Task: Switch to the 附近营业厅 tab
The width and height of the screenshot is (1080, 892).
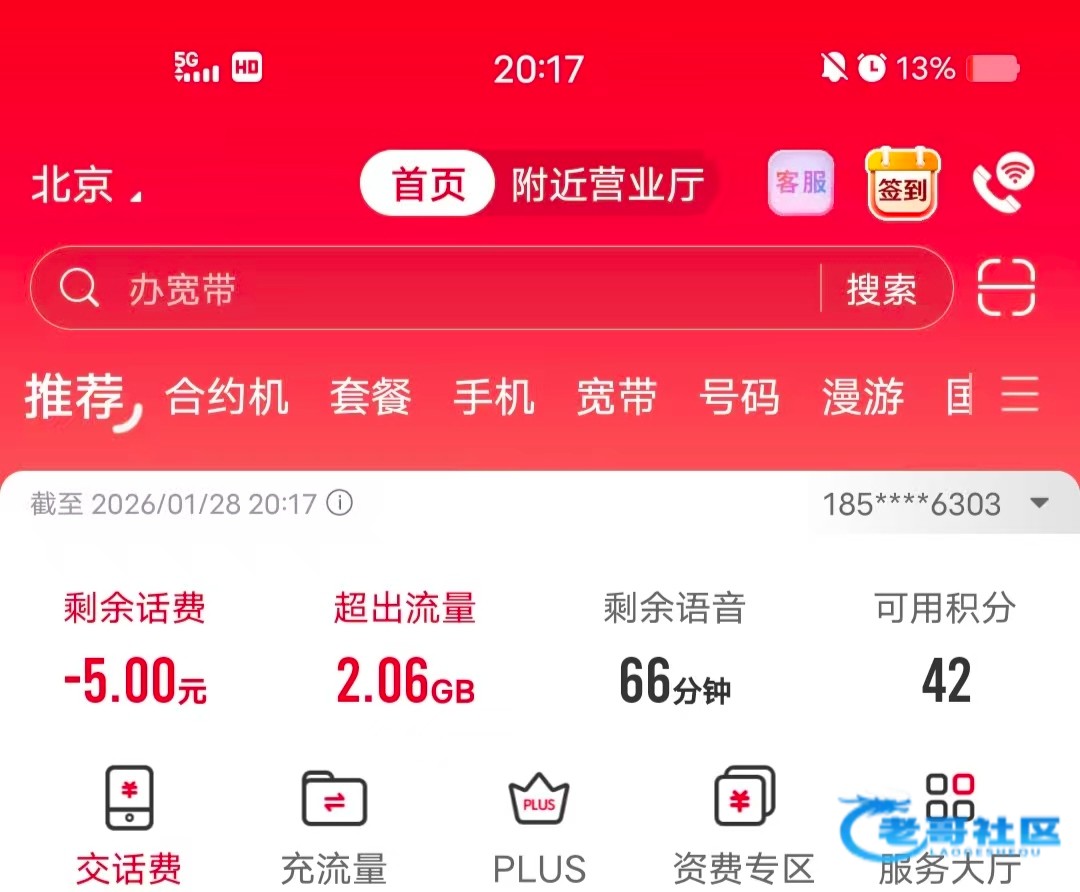Action: (607, 186)
